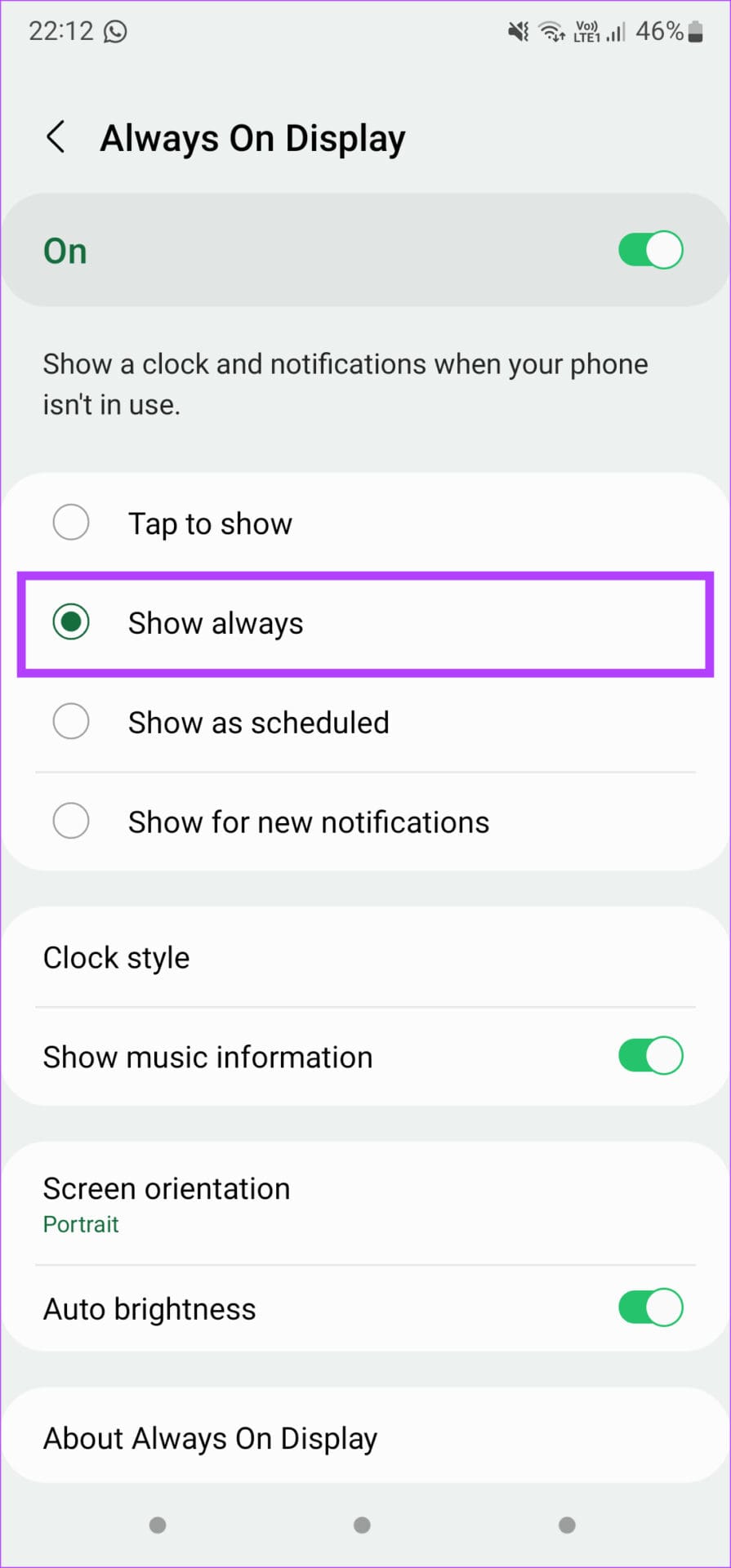This screenshot has width=731, height=1568.
Task: Choose the Show always option
Action: [x=365, y=623]
